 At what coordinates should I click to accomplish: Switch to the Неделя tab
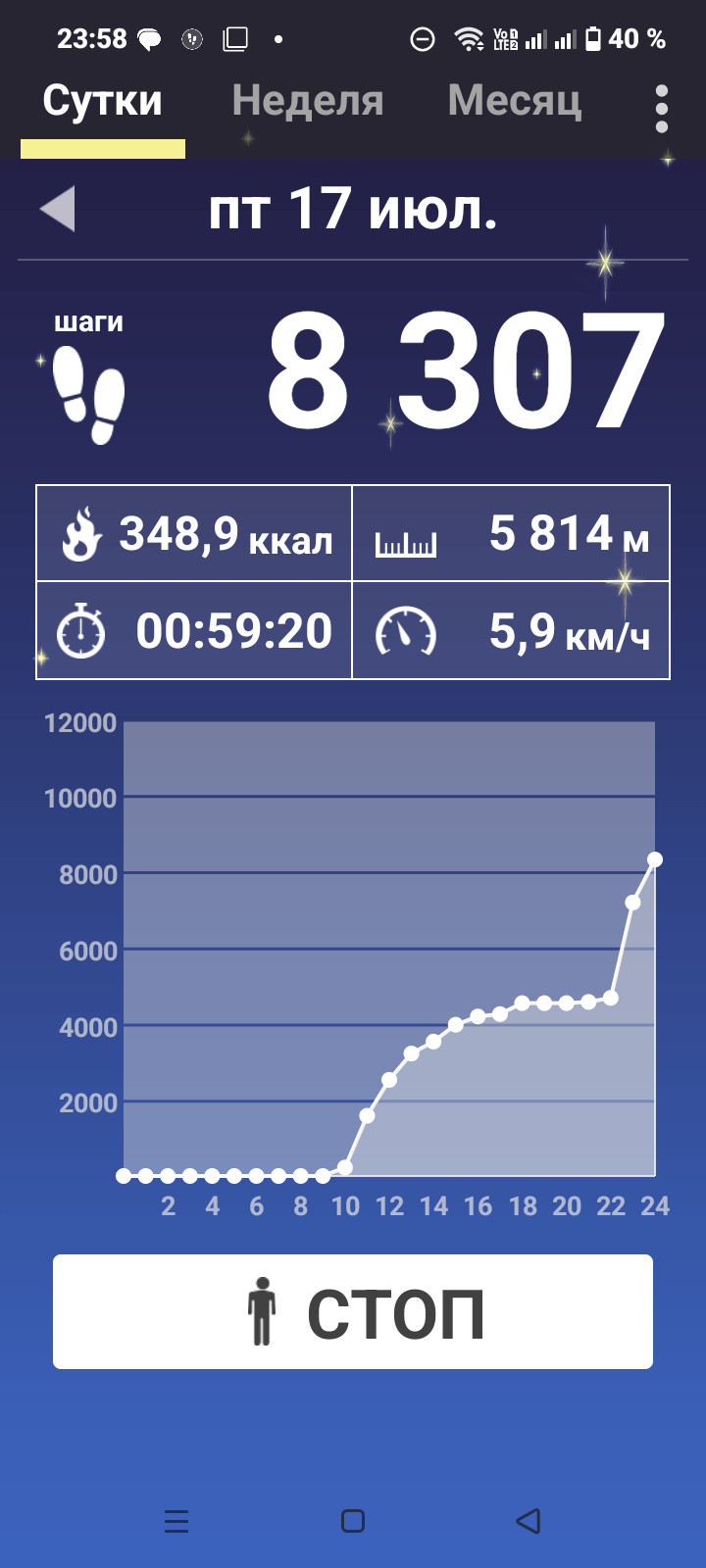tap(307, 101)
